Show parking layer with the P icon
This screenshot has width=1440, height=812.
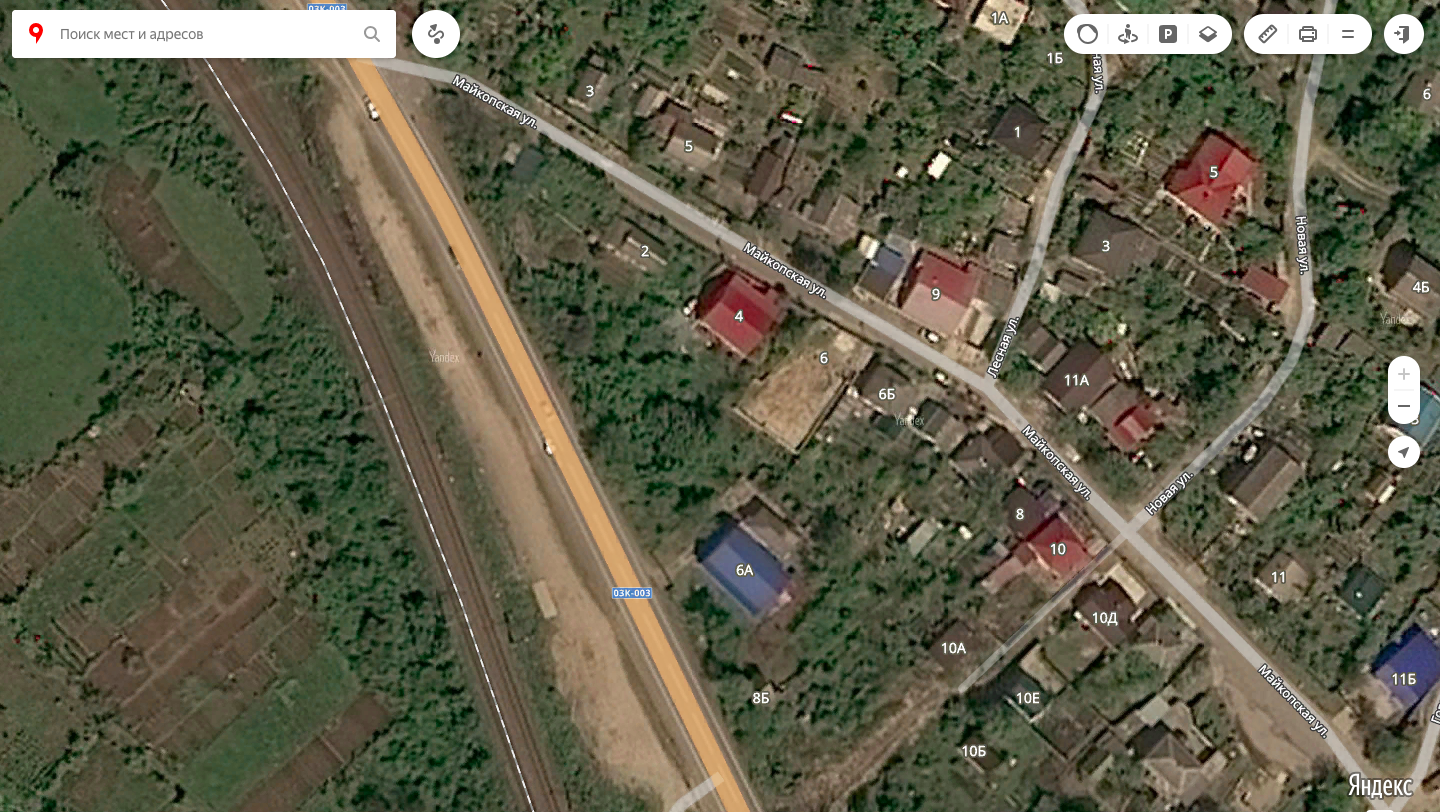pyautogui.click(x=1168, y=34)
